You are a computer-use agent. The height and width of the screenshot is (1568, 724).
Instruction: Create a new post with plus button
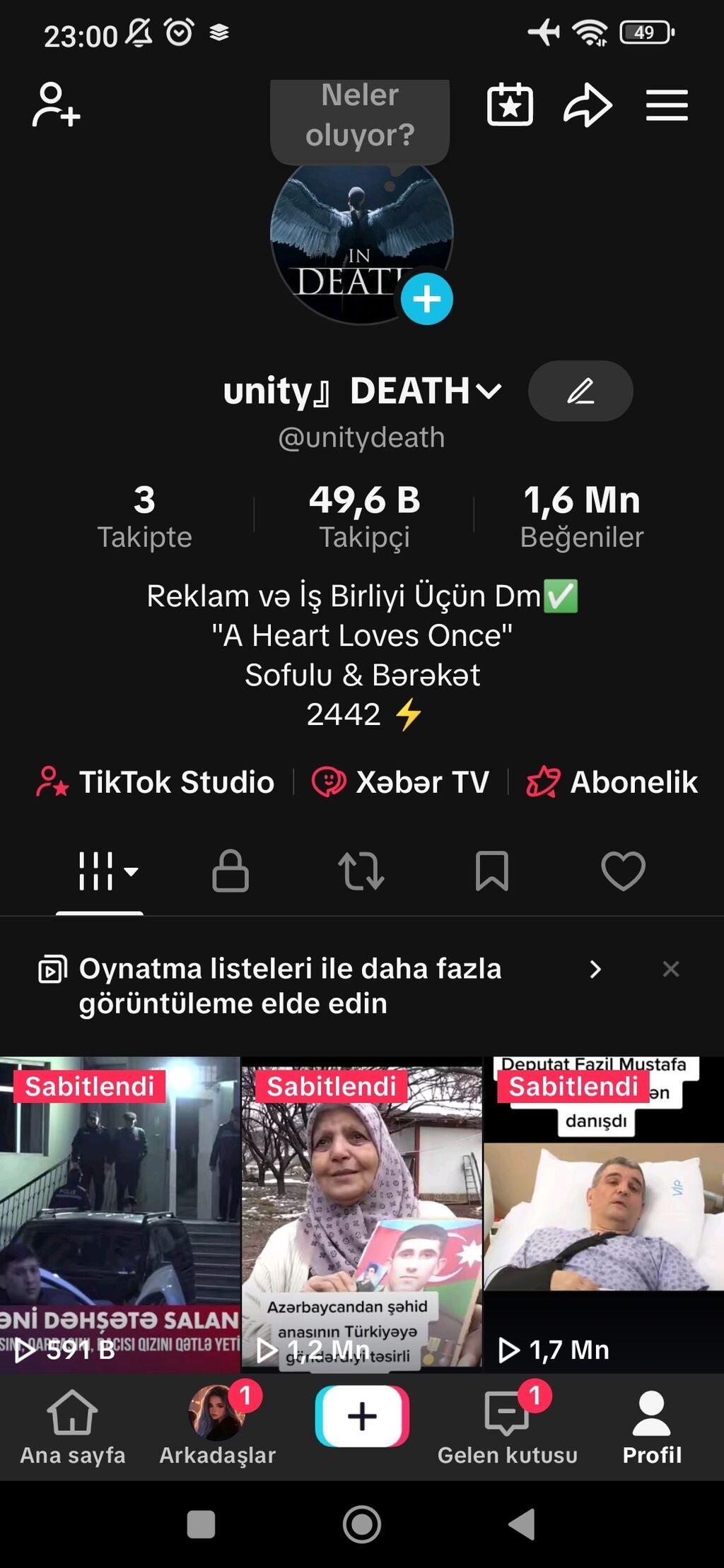point(362,1416)
